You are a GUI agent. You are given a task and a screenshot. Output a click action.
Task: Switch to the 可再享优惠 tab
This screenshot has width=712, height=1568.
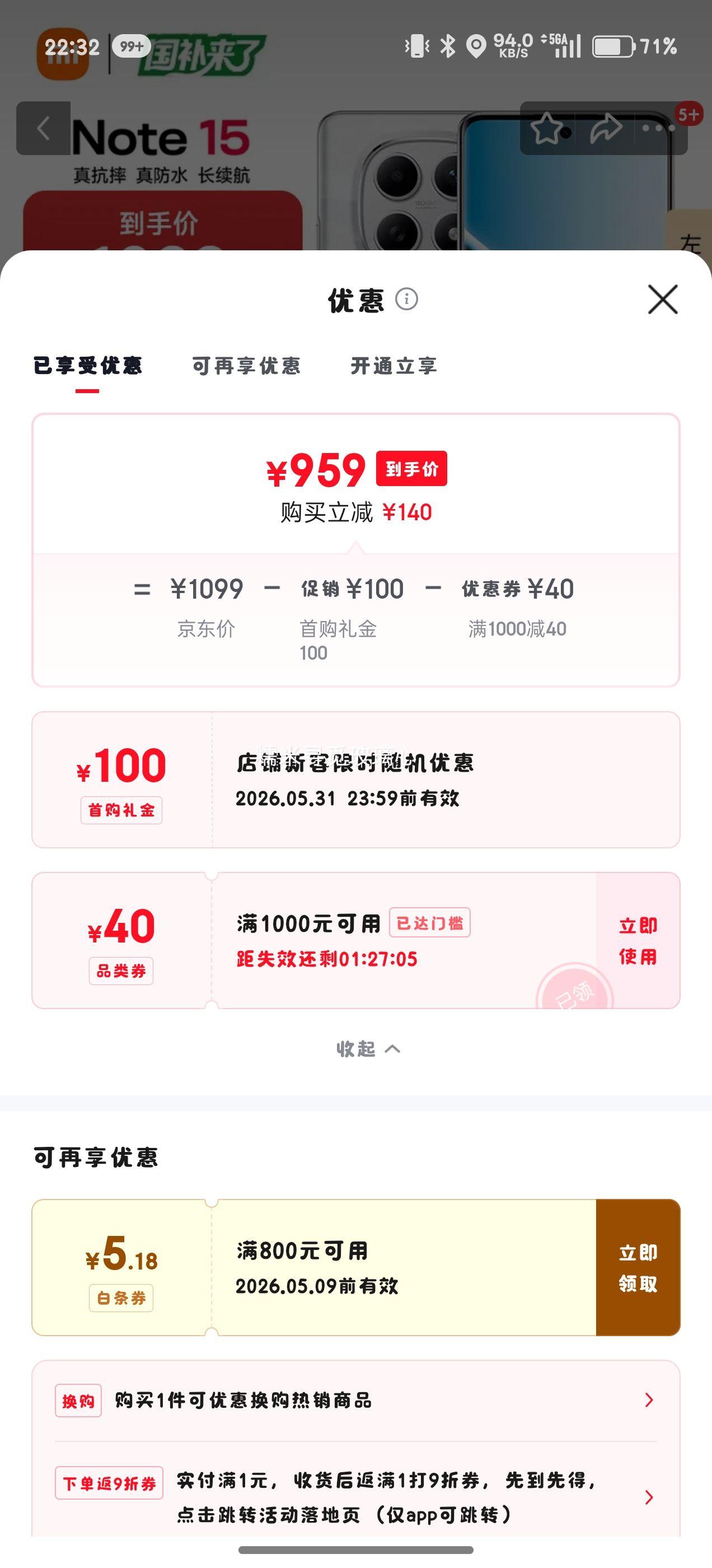click(246, 366)
